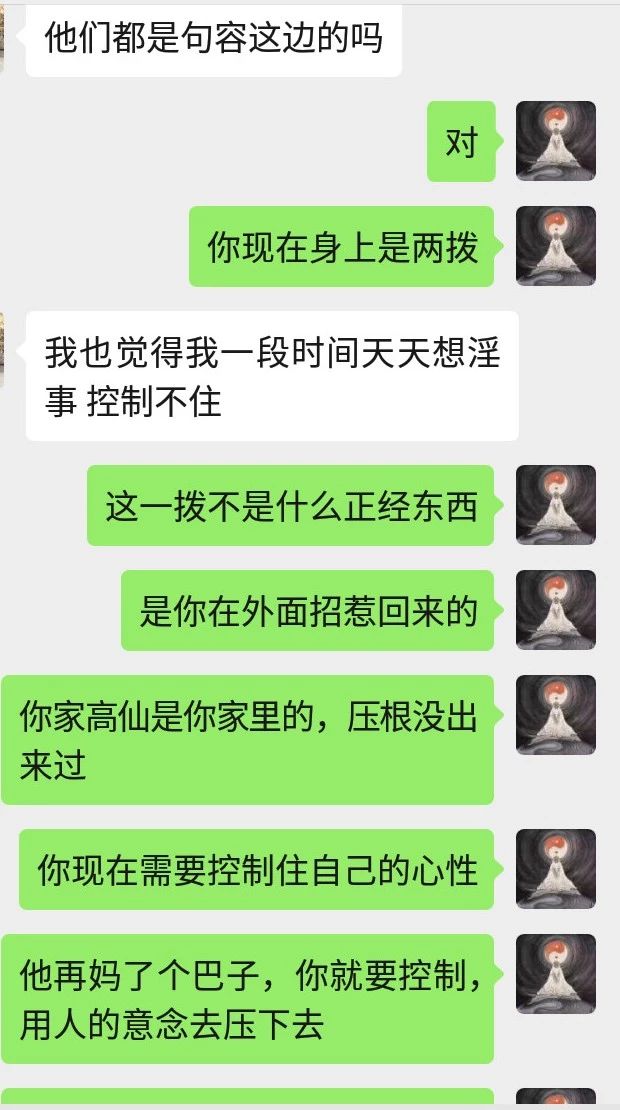Screen dimensions: 620x1110
Task: Open avatar beside "用人的意念去压下去" message
Action: (x=556, y=973)
